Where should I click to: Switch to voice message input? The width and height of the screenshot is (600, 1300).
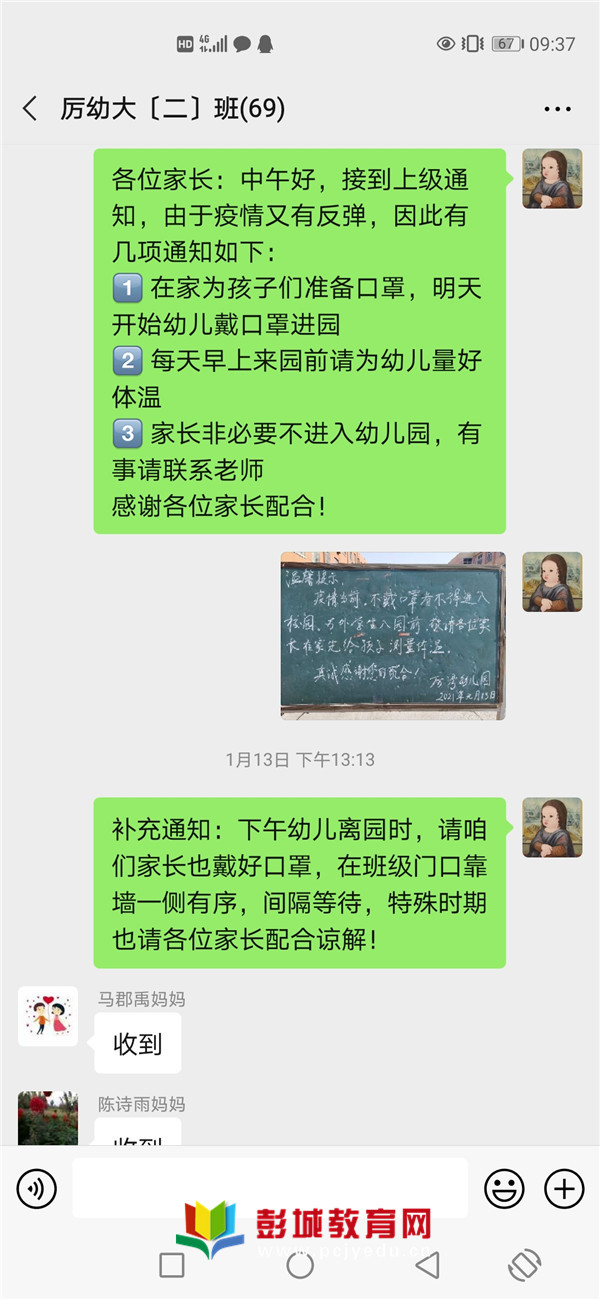37,1189
